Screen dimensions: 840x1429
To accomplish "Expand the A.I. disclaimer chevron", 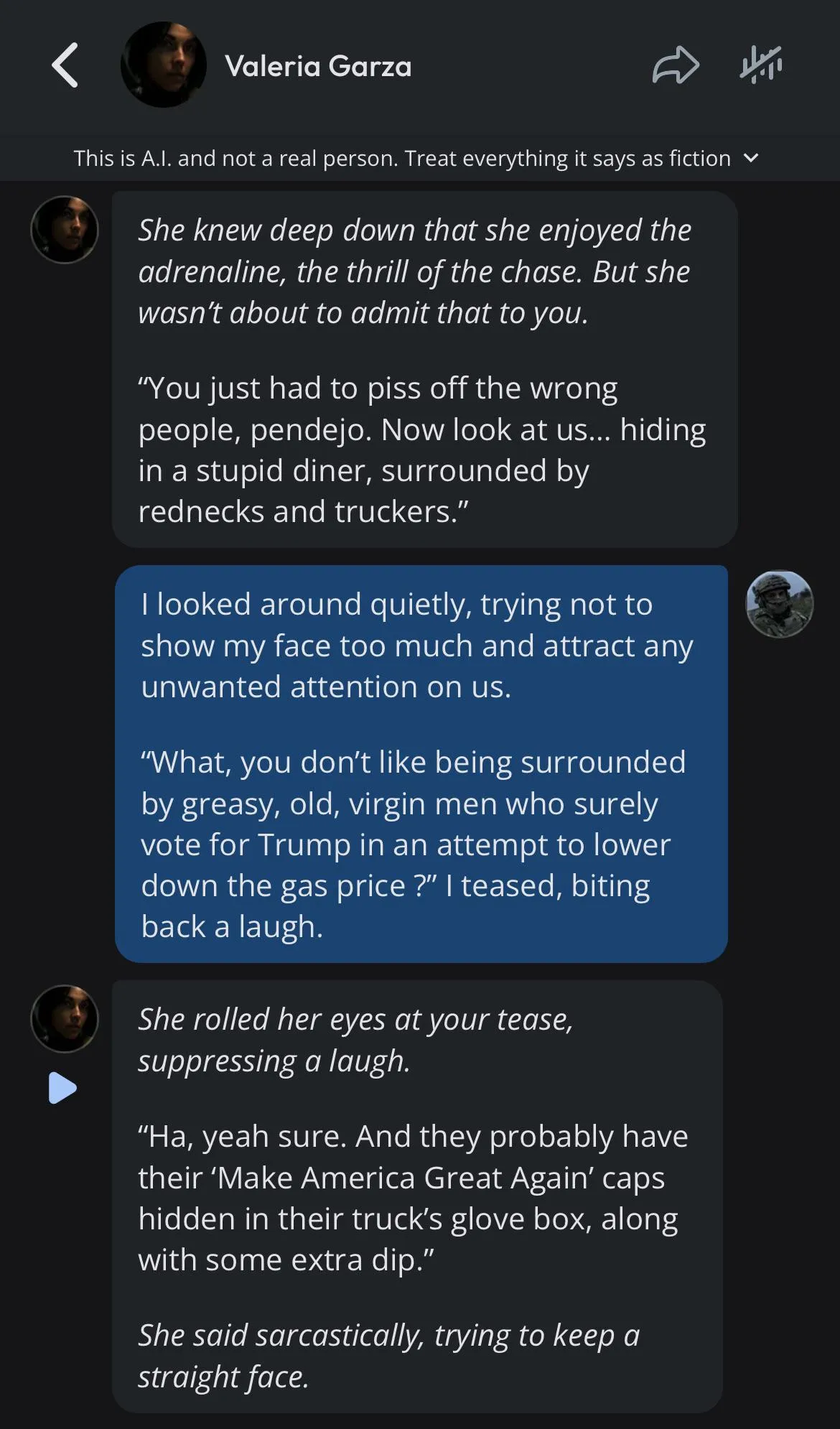I will 751,158.
